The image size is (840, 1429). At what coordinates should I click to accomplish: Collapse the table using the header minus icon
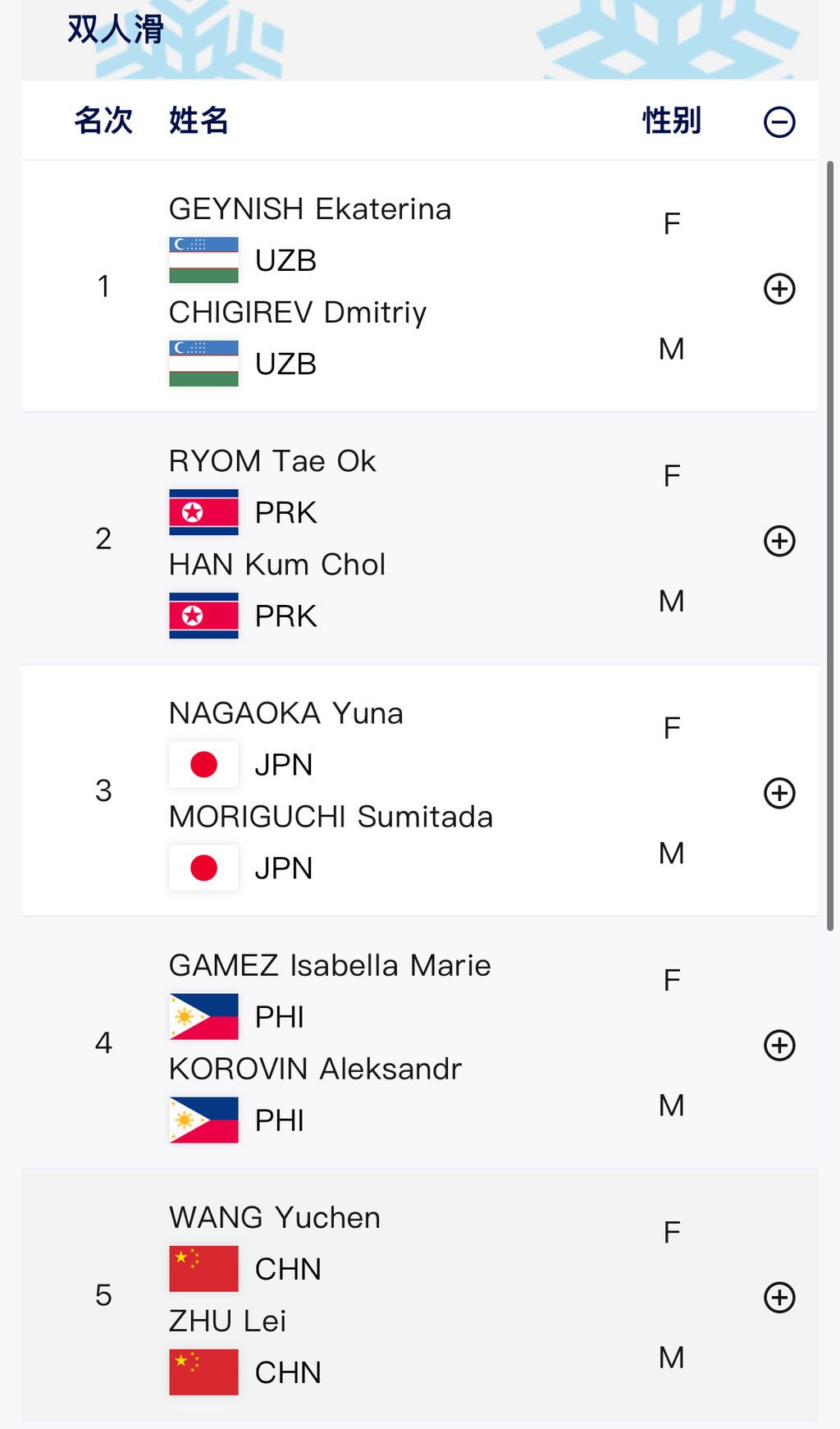coord(779,122)
